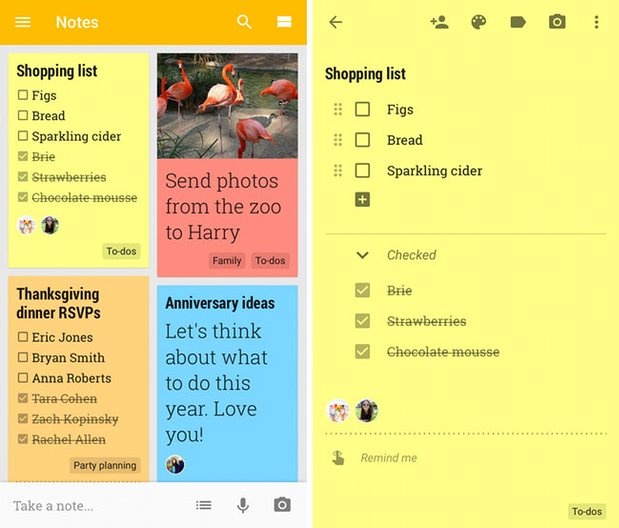Search notes with the magnifier icon
Viewport: 619px width, 528px height.
pos(244,22)
